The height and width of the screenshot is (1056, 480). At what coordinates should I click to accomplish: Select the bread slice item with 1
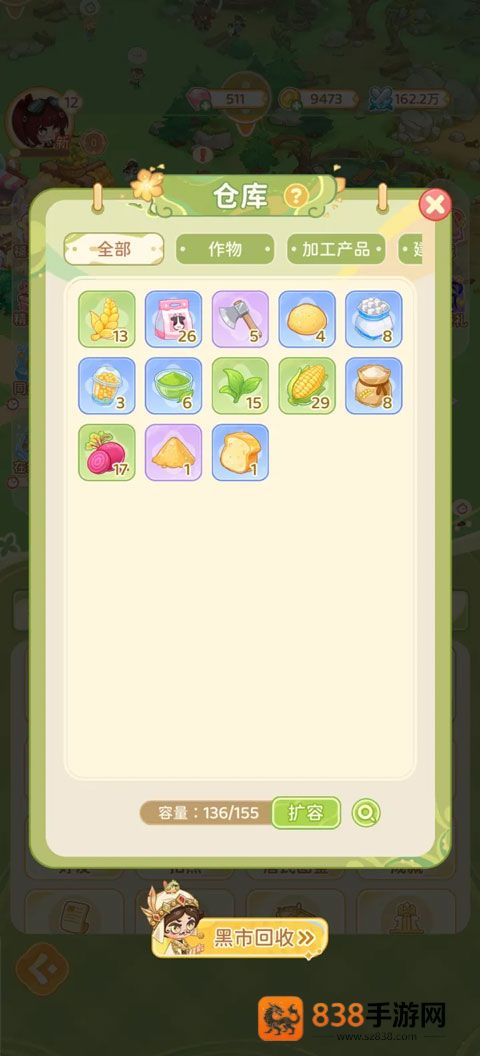(240, 453)
